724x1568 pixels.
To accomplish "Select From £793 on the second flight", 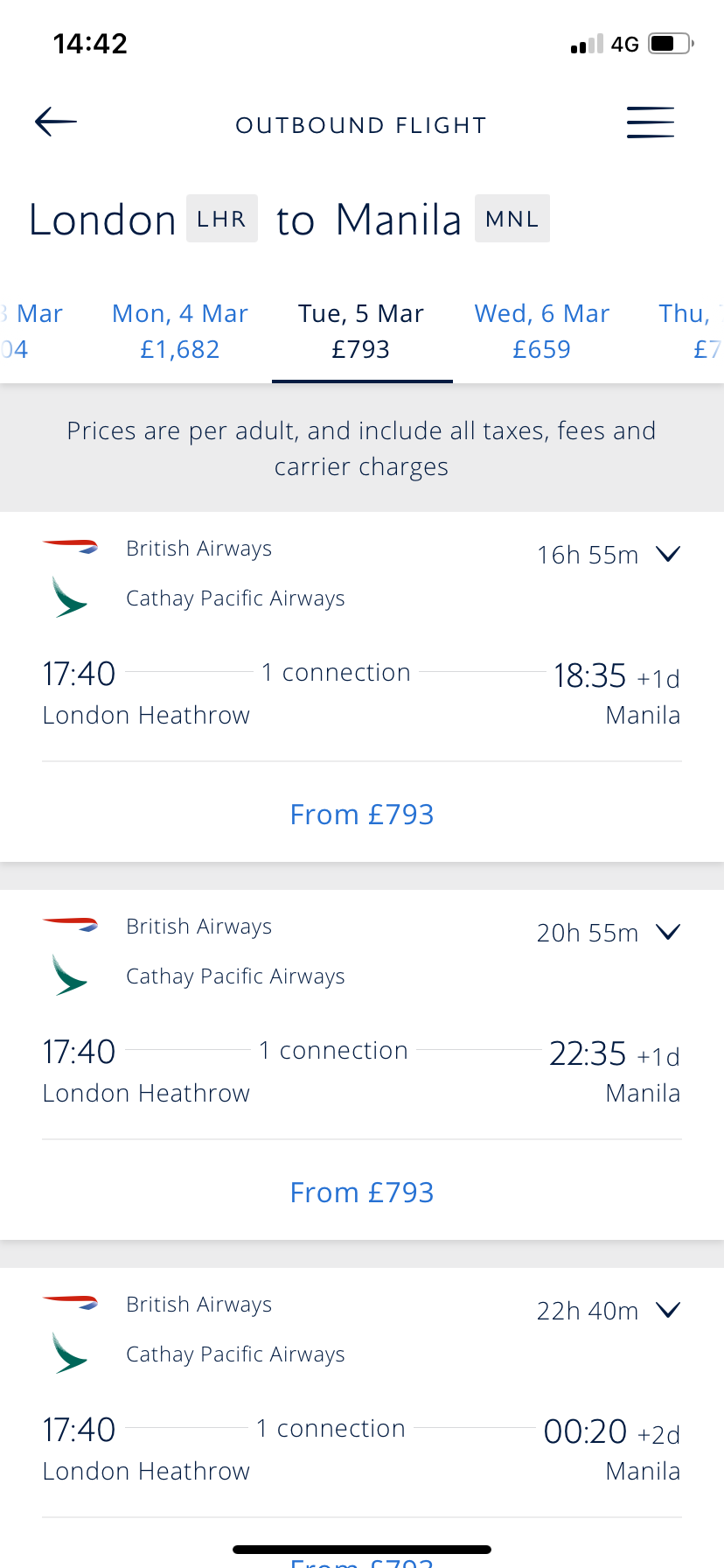I will click(x=361, y=1192).
